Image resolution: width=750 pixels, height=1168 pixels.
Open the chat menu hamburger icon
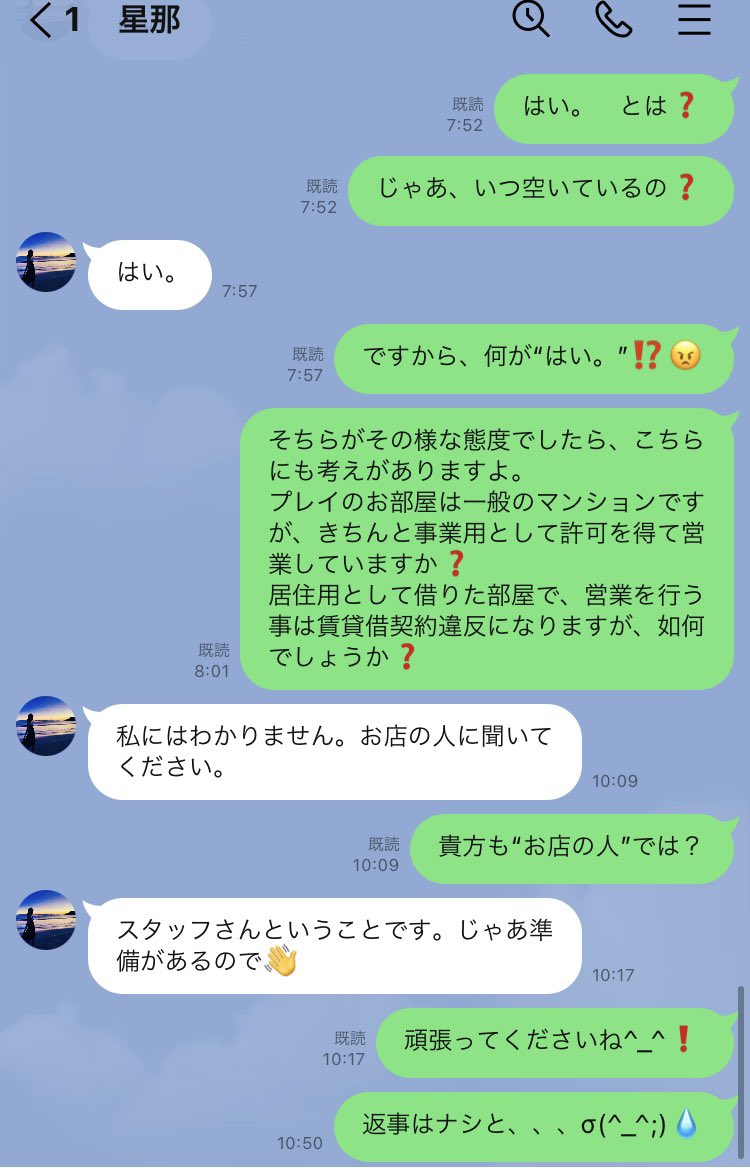tap(693, 19)
